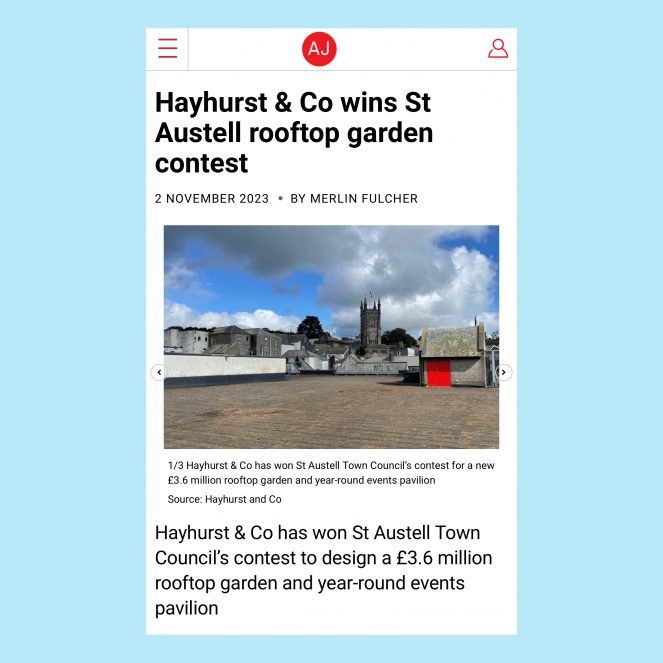
Task: Show the previous gallery image
Action: 158,372
